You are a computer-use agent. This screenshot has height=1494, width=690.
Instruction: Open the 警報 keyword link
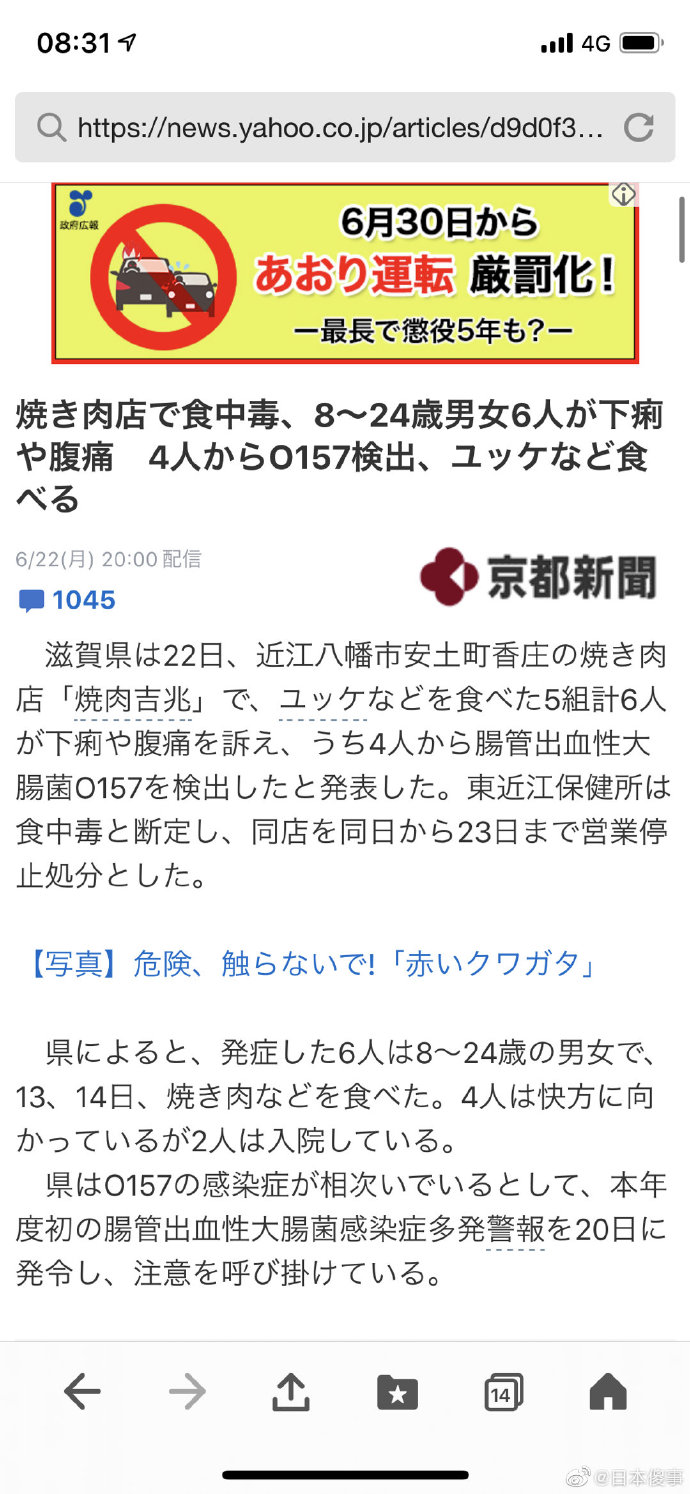pos(515,1230)
